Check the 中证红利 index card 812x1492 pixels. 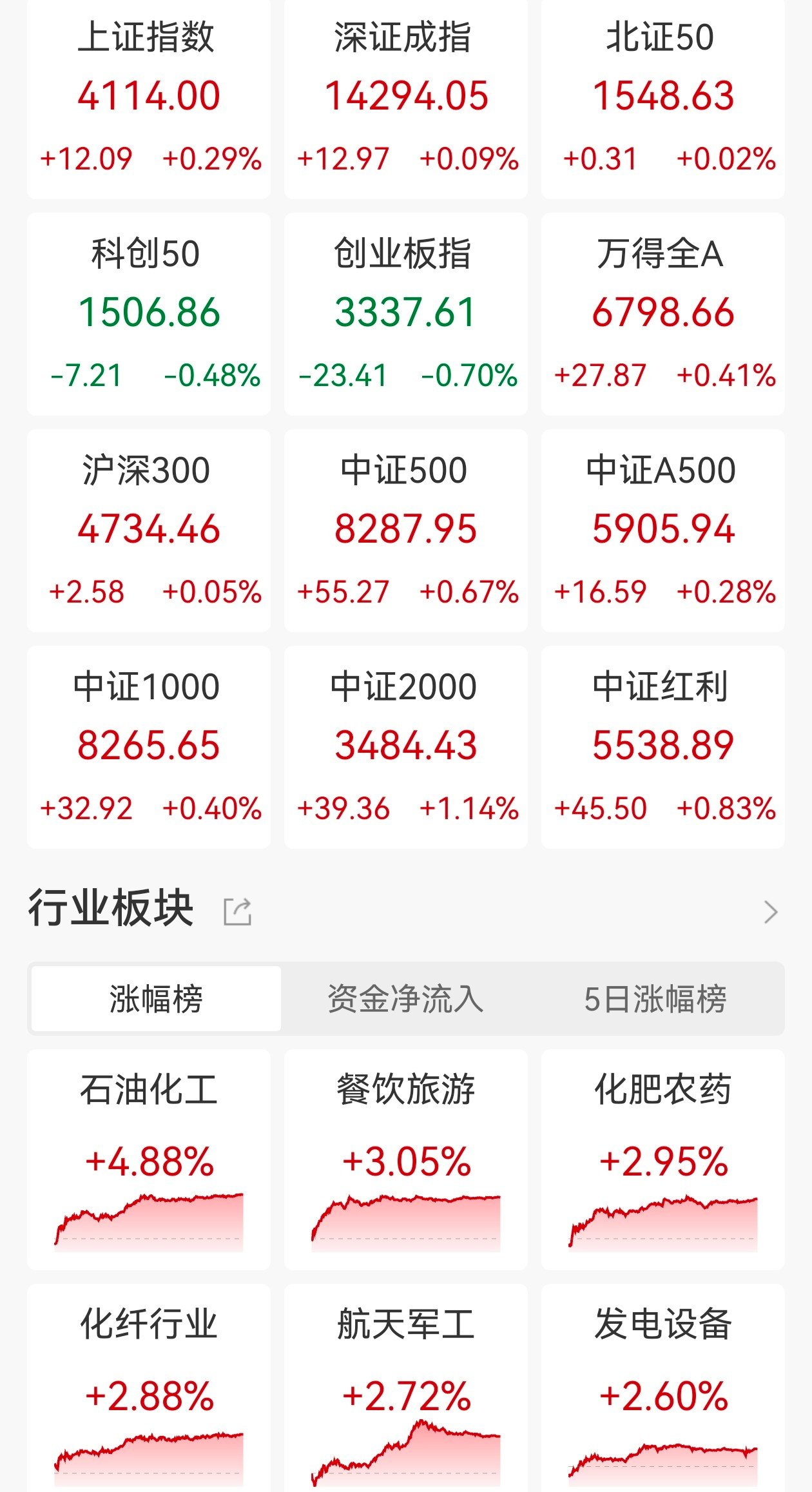[662, 747]
